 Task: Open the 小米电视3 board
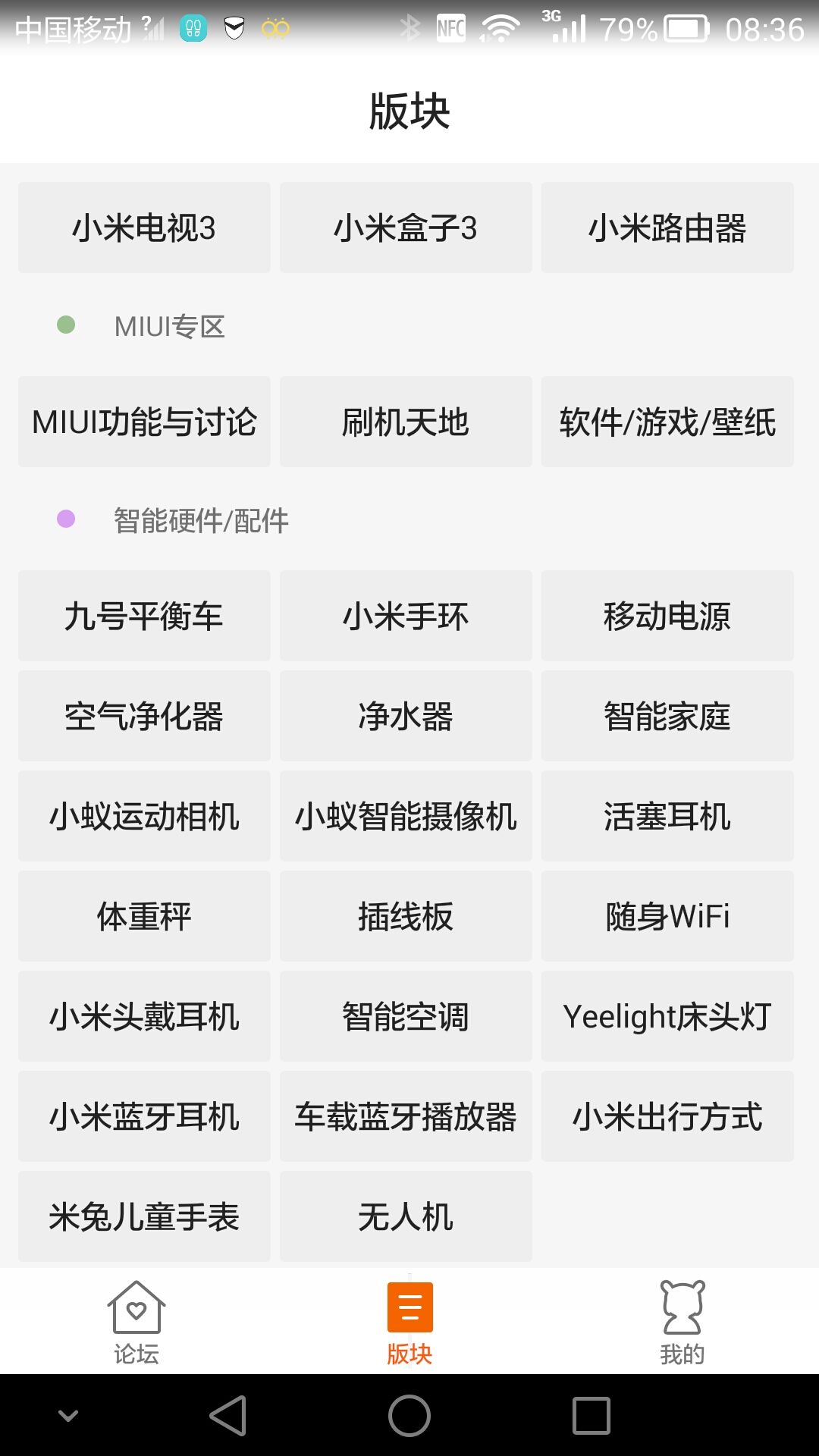pos(144,227)
